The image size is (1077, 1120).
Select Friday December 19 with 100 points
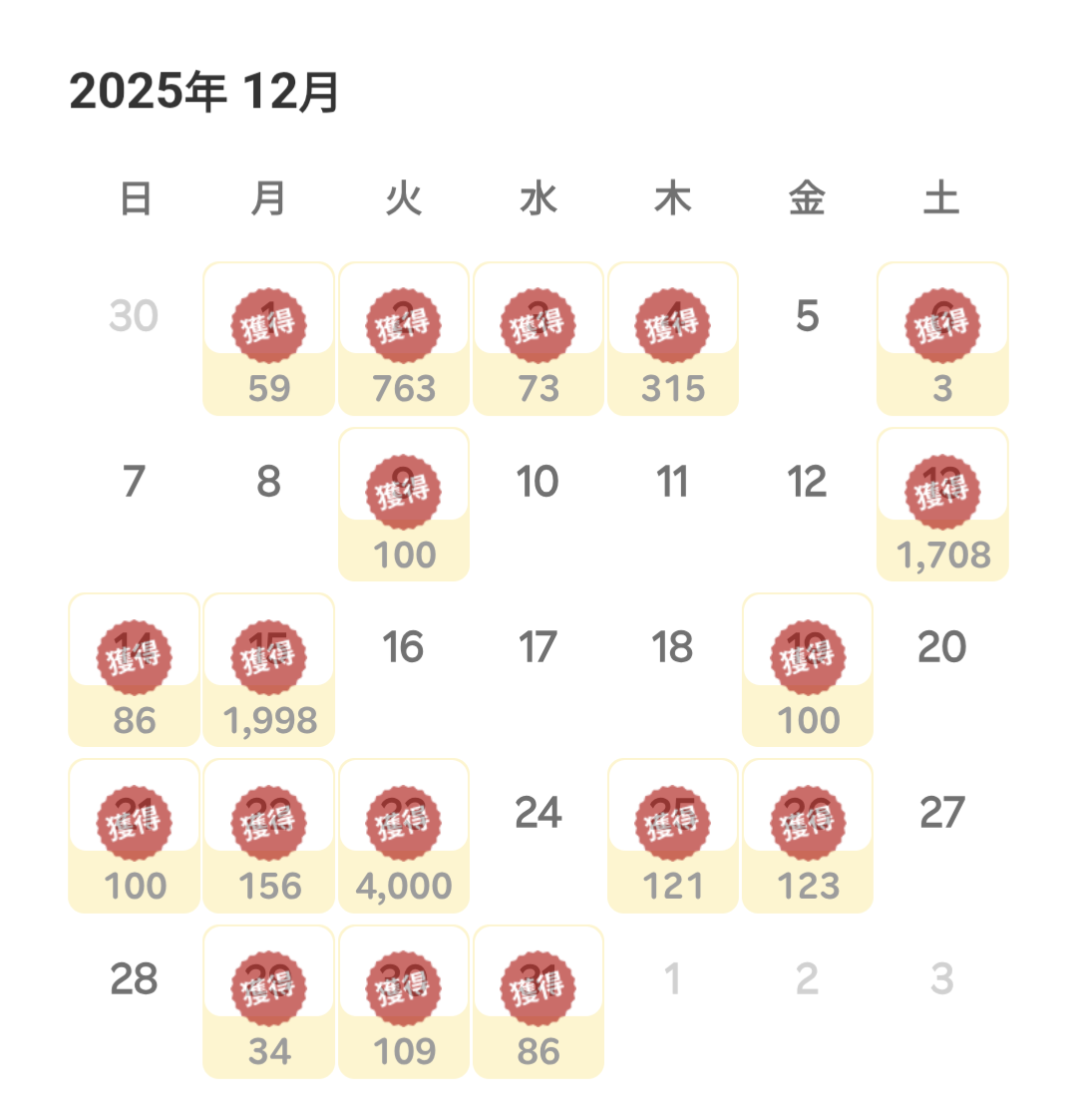[x=808, y=670]
